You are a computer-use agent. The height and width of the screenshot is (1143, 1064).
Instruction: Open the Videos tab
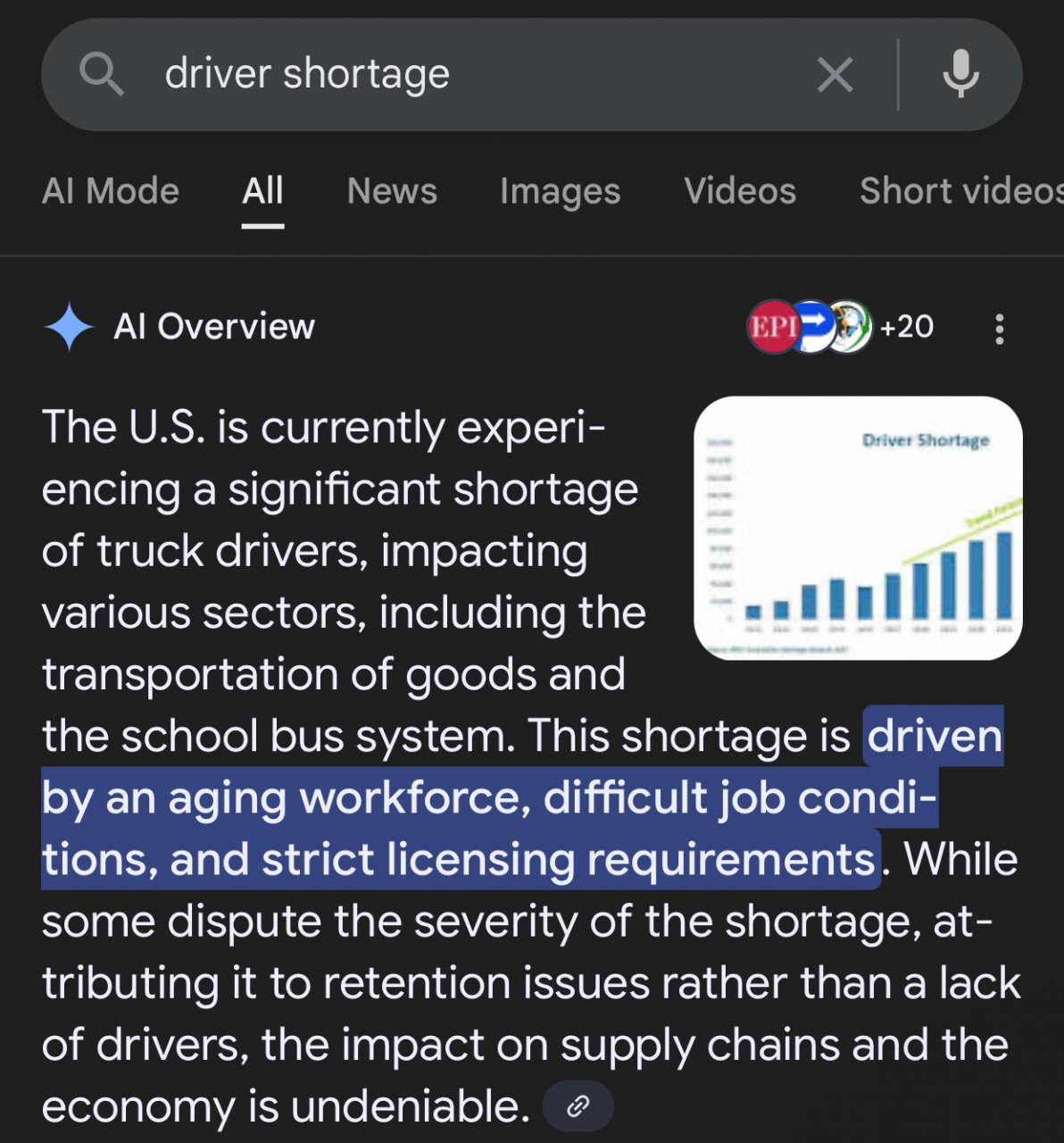click(x=740, y=191)
